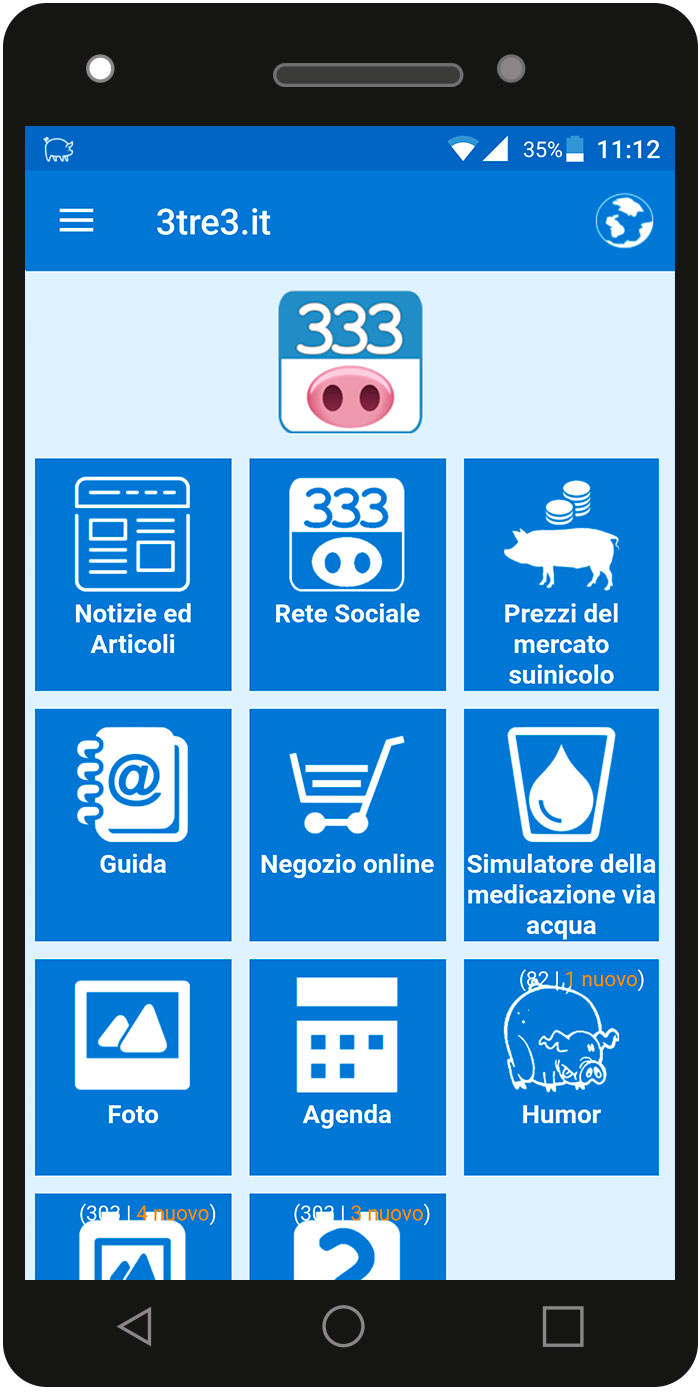Open Notizie ed Articoli

(x=133, y=574)
